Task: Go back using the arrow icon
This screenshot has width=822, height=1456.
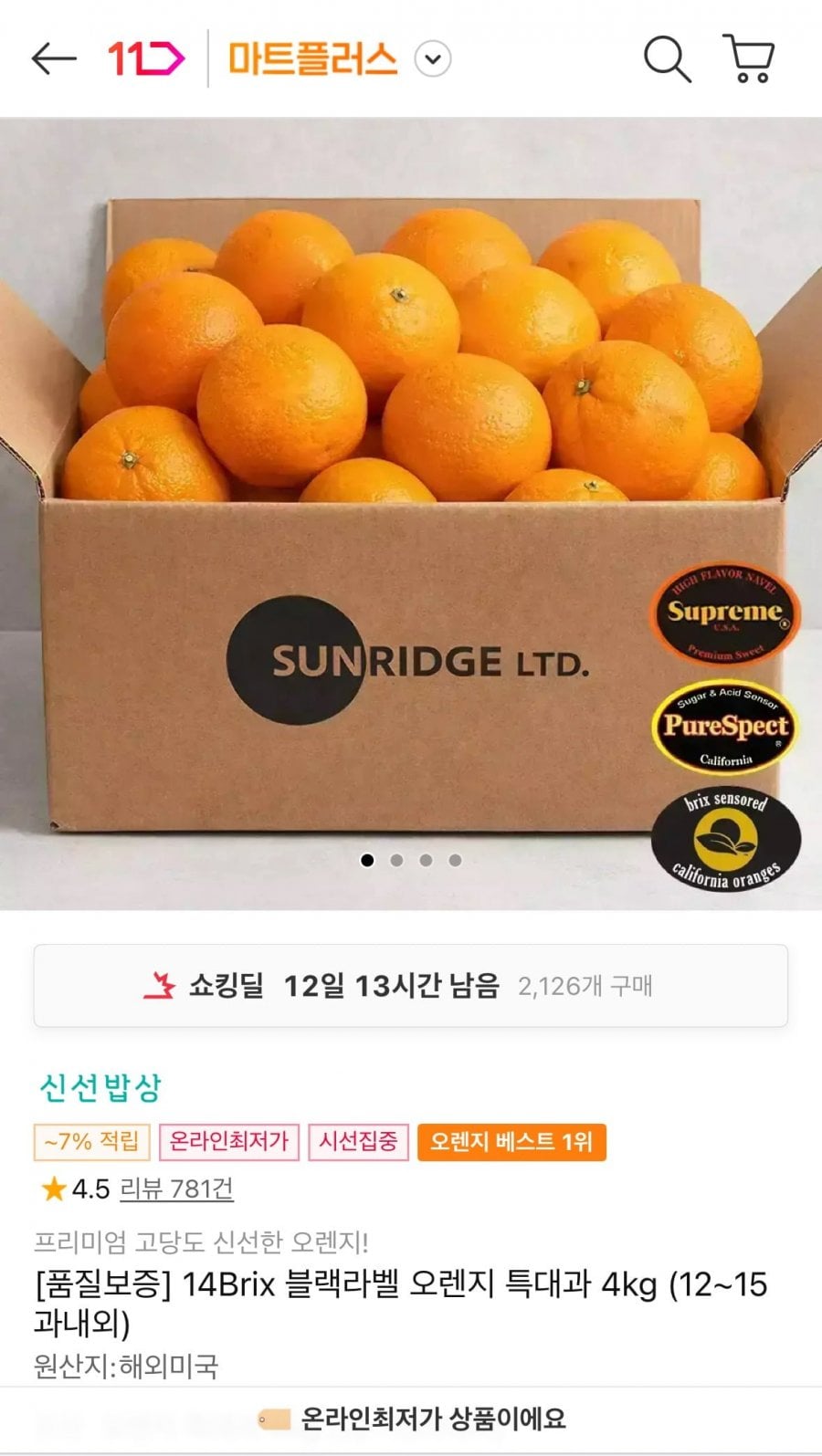Action: click(53, 59)
